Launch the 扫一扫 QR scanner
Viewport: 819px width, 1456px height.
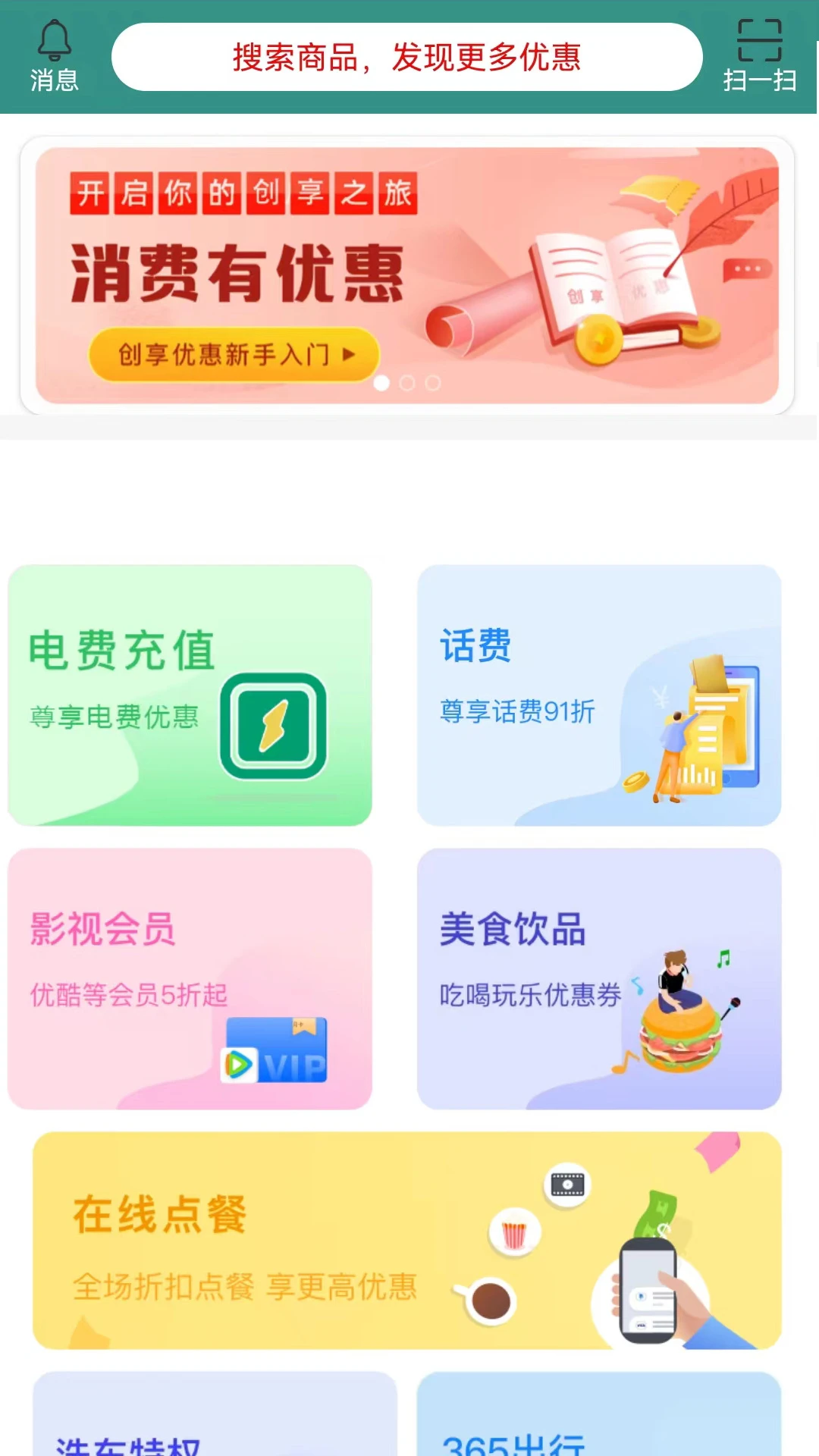click(x=761, y=53)
